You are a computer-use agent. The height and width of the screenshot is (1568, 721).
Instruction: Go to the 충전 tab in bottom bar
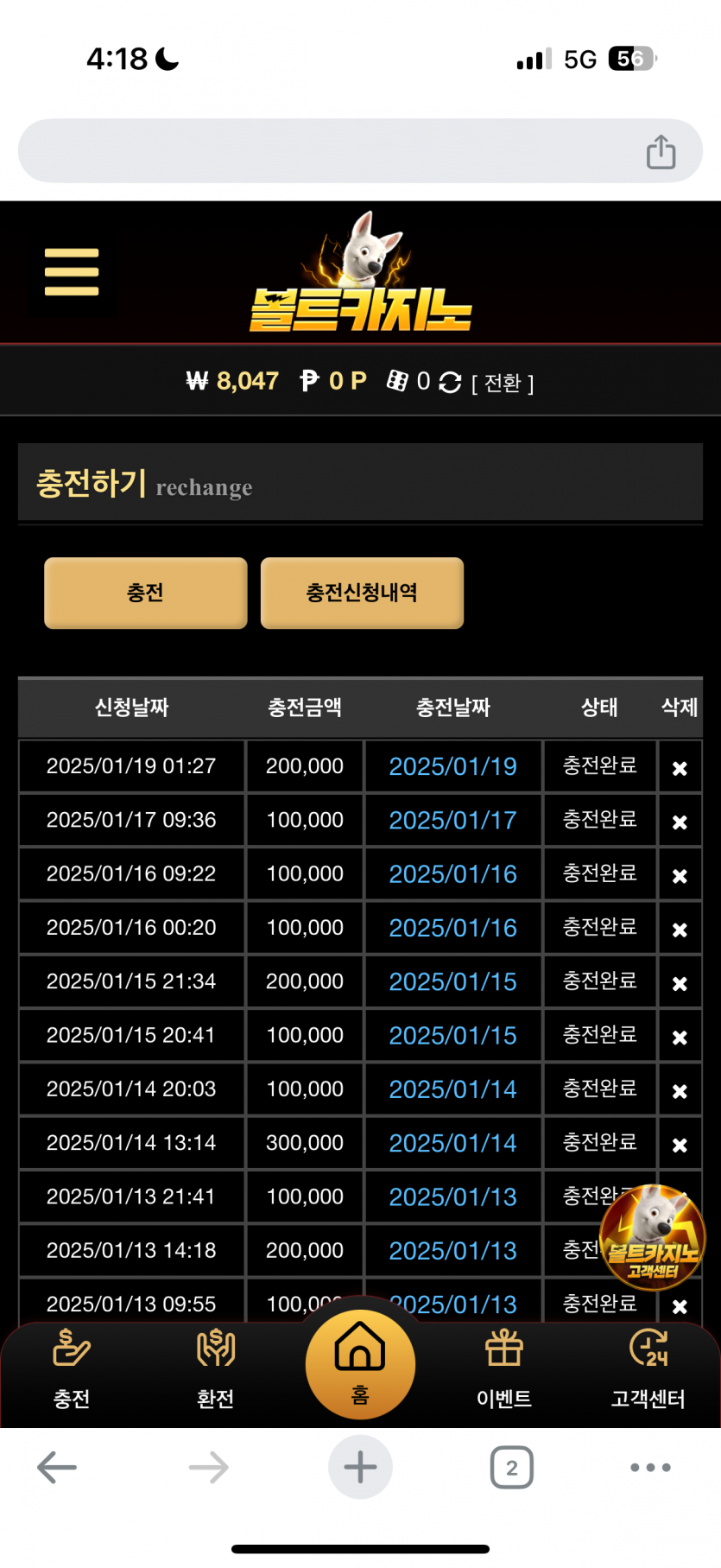click(72, 1368)
